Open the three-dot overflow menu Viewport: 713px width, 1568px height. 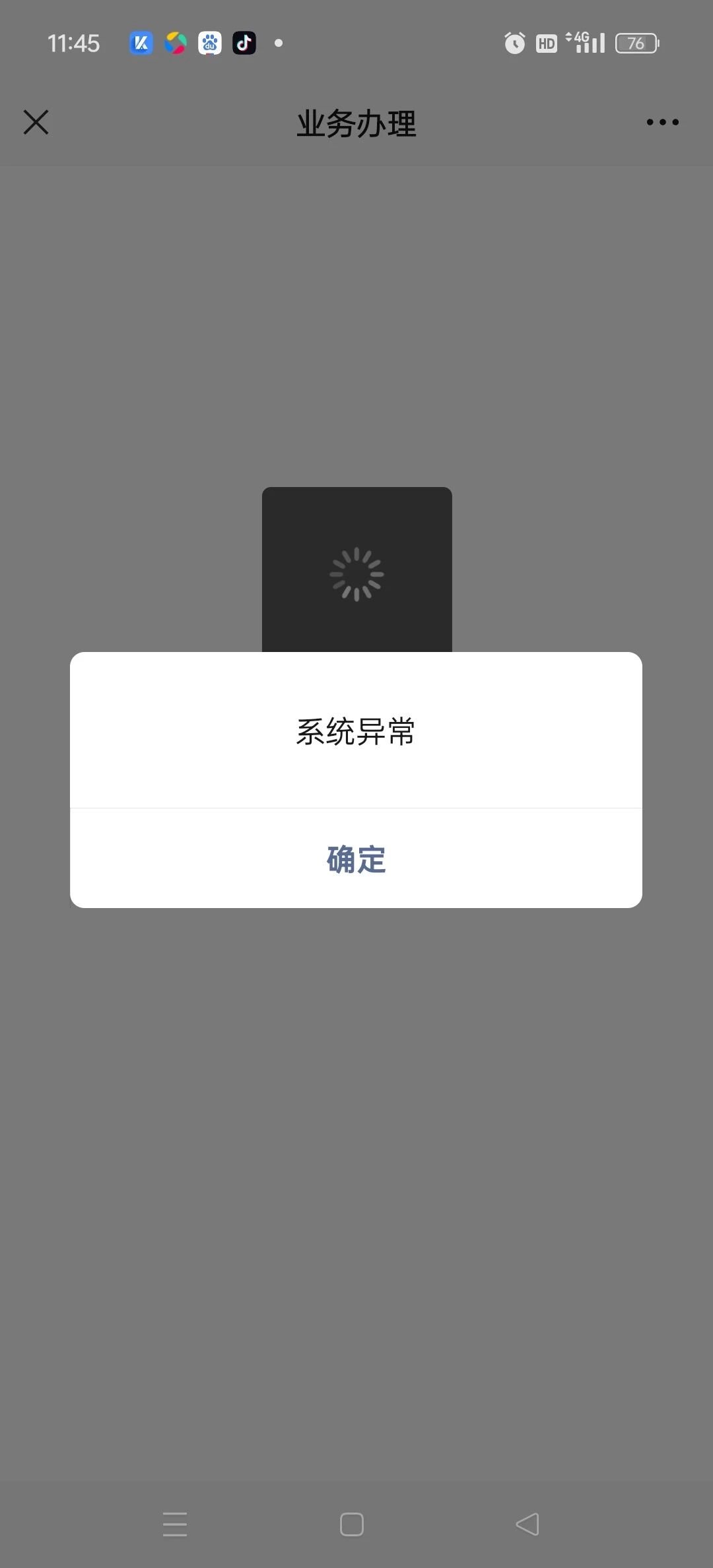point(662,122)
